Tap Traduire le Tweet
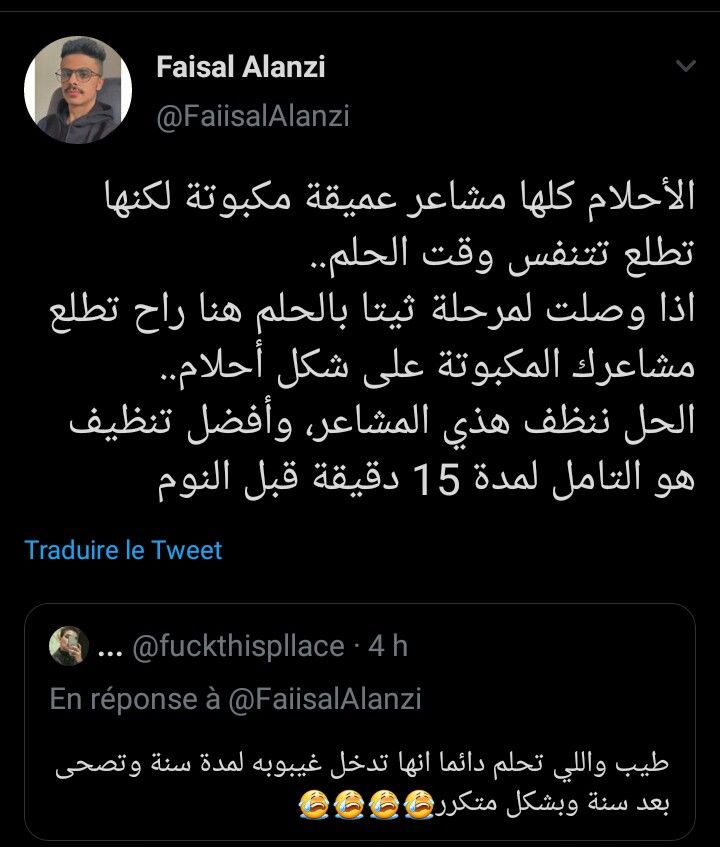This screenshot has height=847, width=720. point(123,549)
